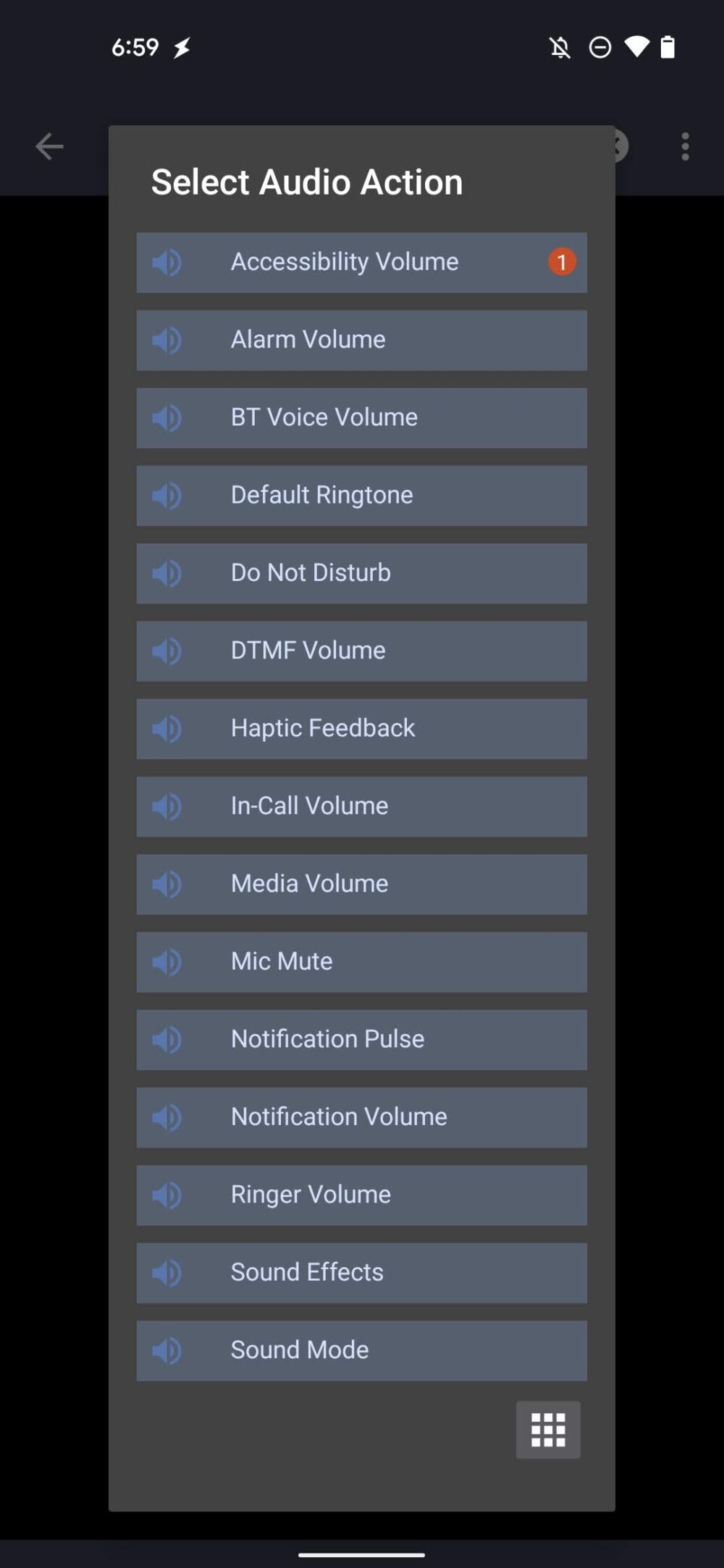Screen dimensions: 724x1568
Task: Click the red badge on Accessibility Volume
Action: click(560, 263)
